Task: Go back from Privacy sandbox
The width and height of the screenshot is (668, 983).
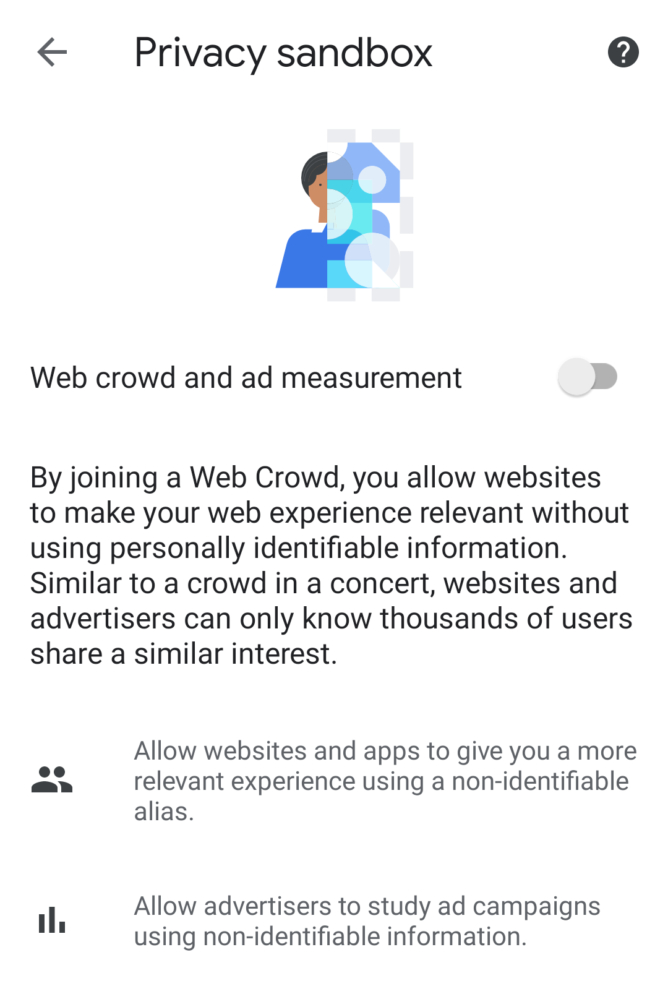Action: (x=51, y=53)
